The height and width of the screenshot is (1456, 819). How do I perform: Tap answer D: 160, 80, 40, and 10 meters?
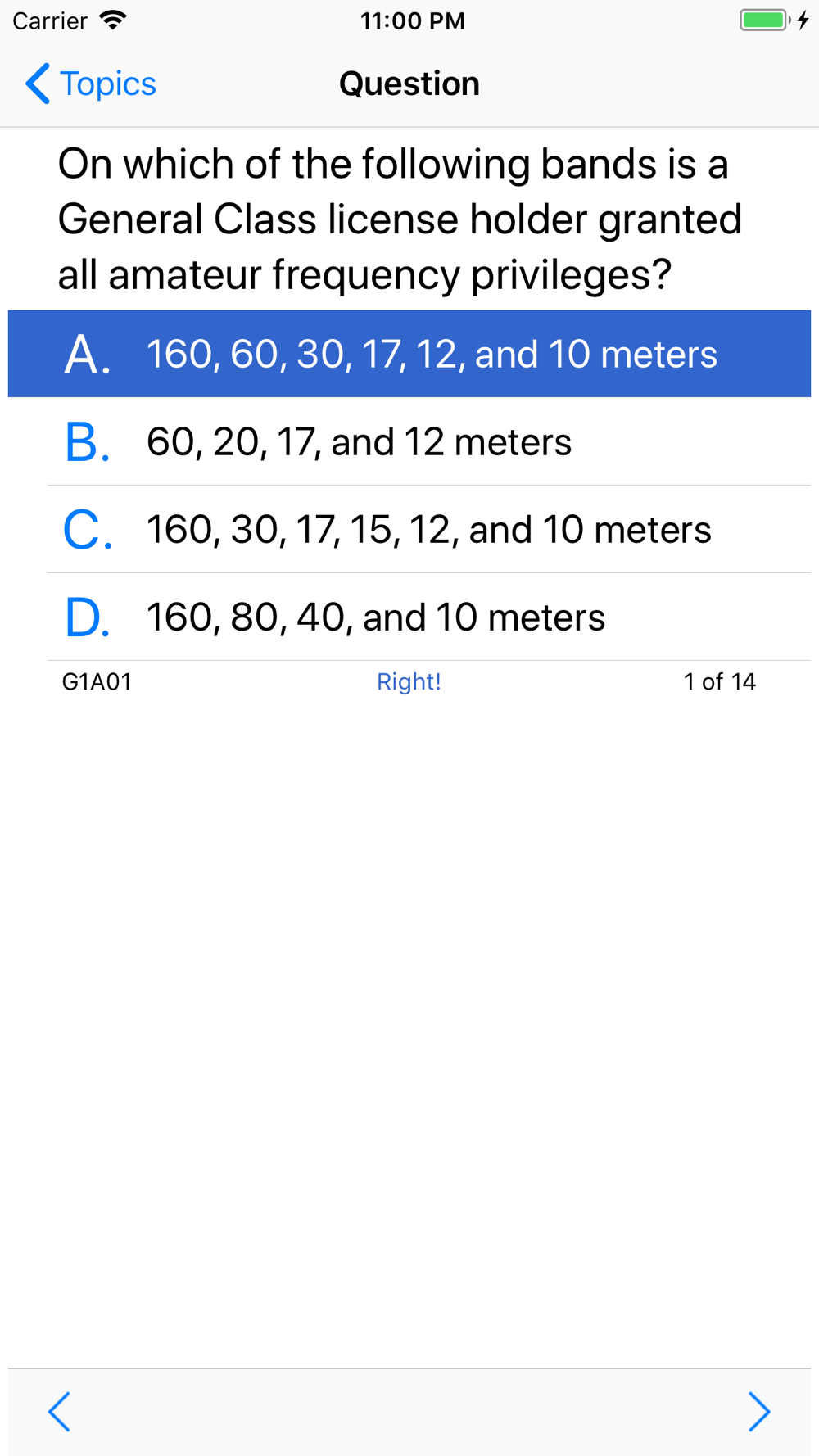[x=409, y=617]
